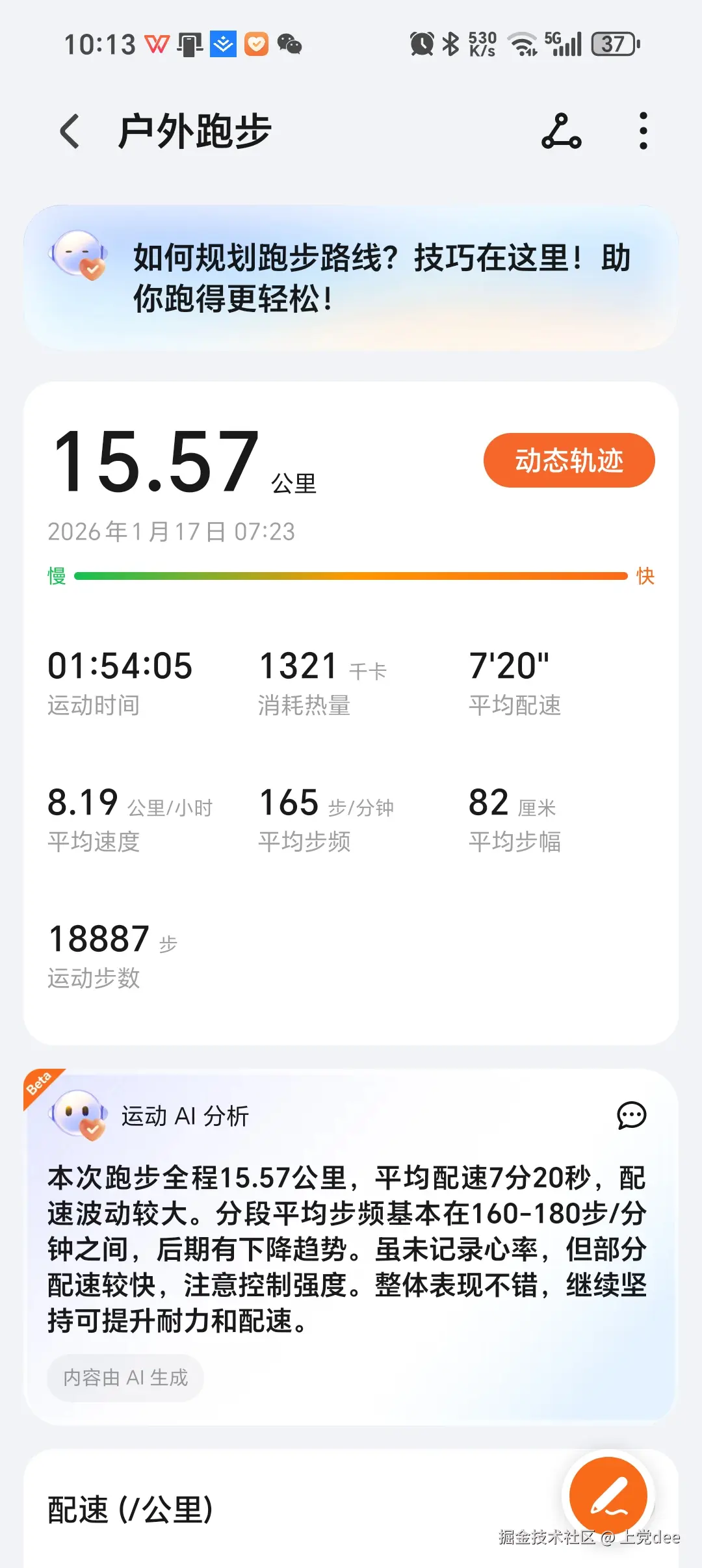The image size is (702, 1568).
Task: Open the route sharing icon in top bar
Action: (561, 130)
